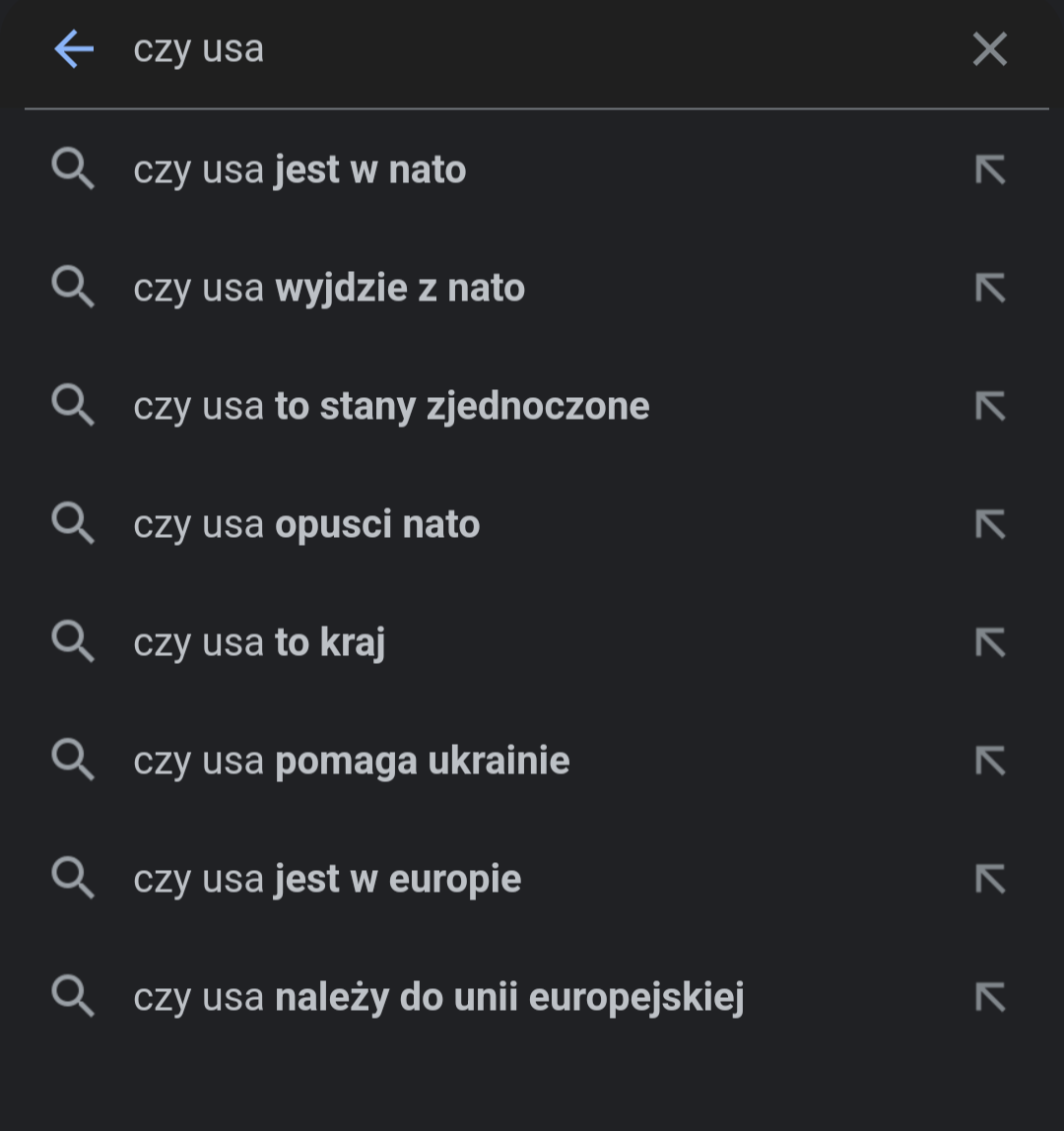Viewport: 1064px width, 1131px height.
Task: Open suggestion 'czy usa opusci nato'
Action: pos(306,525)
